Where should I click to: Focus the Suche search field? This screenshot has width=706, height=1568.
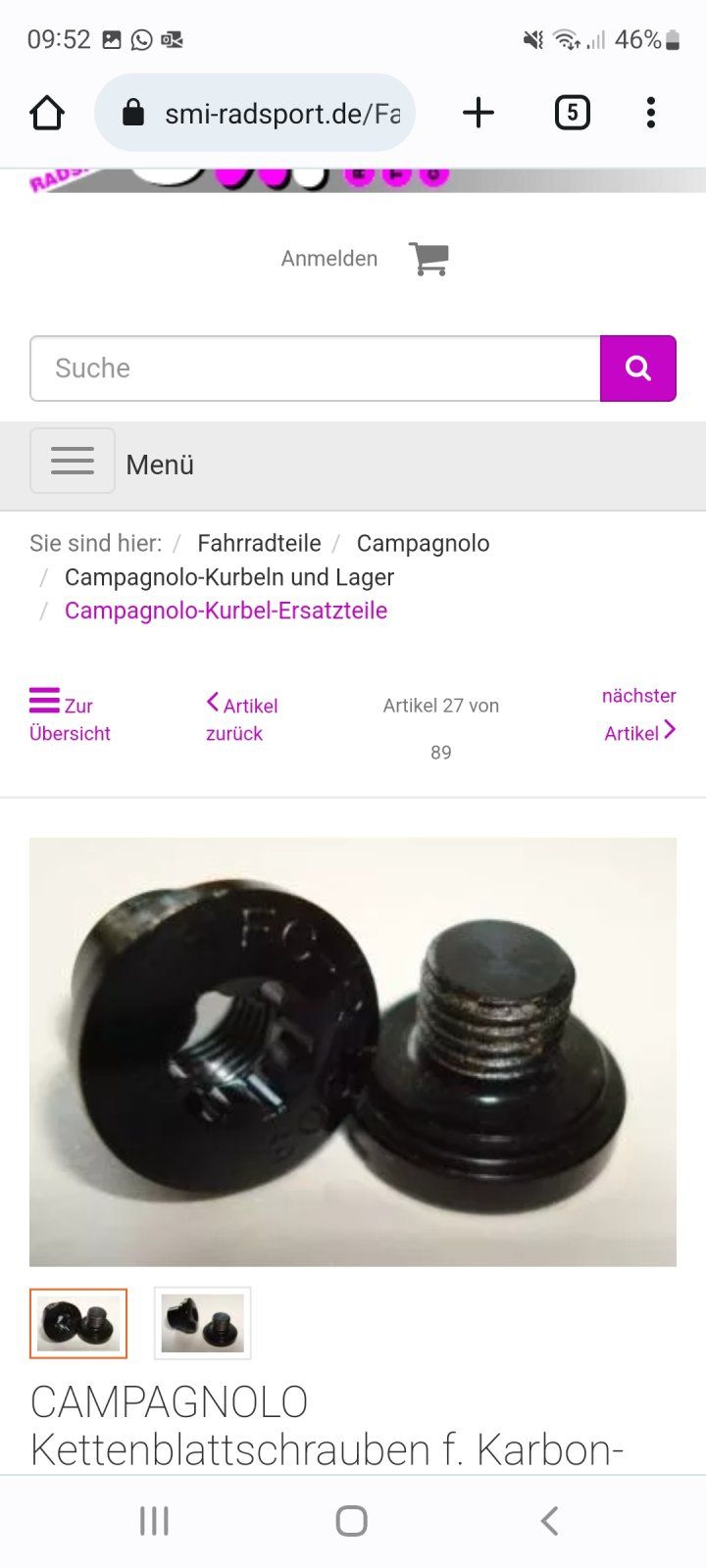coord(314,368)
